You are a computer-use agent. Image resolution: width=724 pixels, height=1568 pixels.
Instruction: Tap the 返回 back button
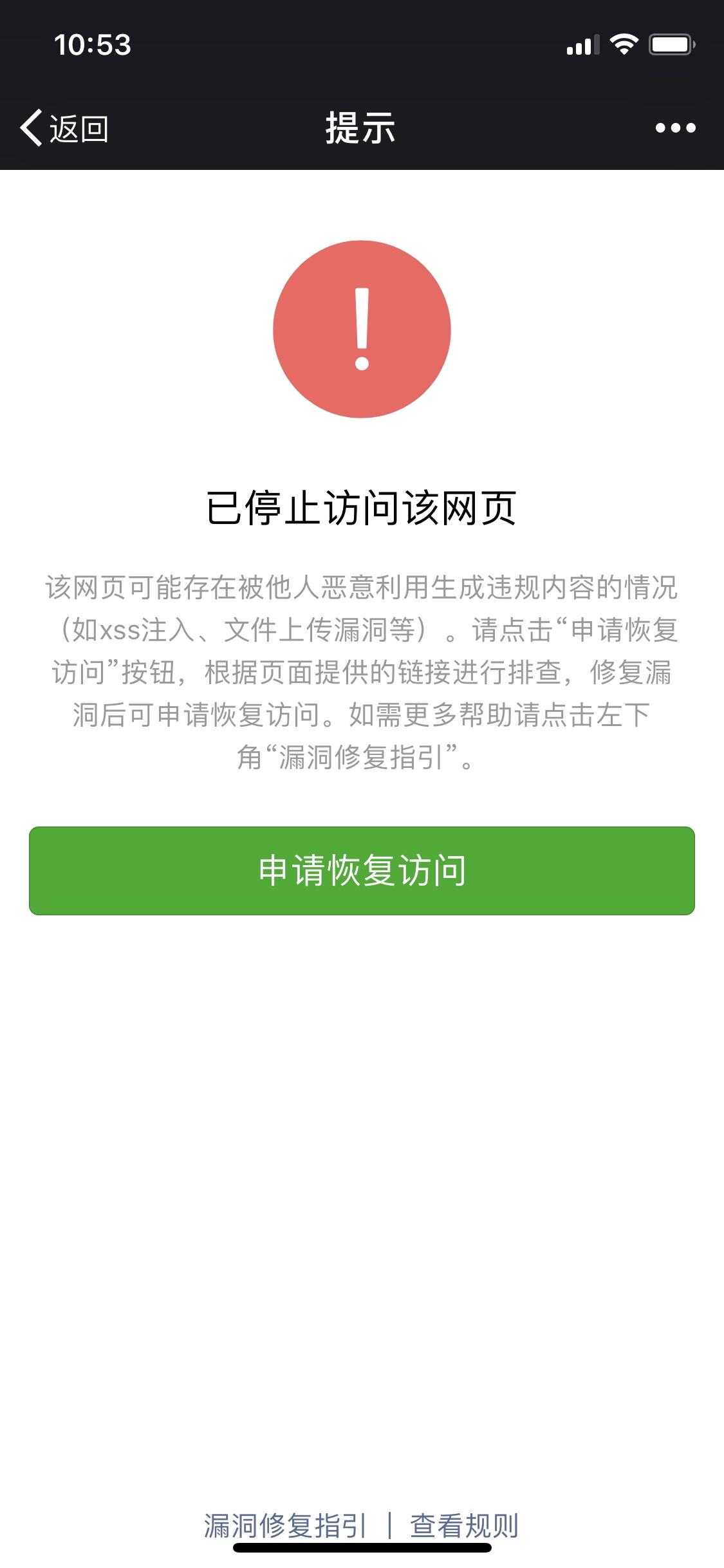tap(64, 128)
